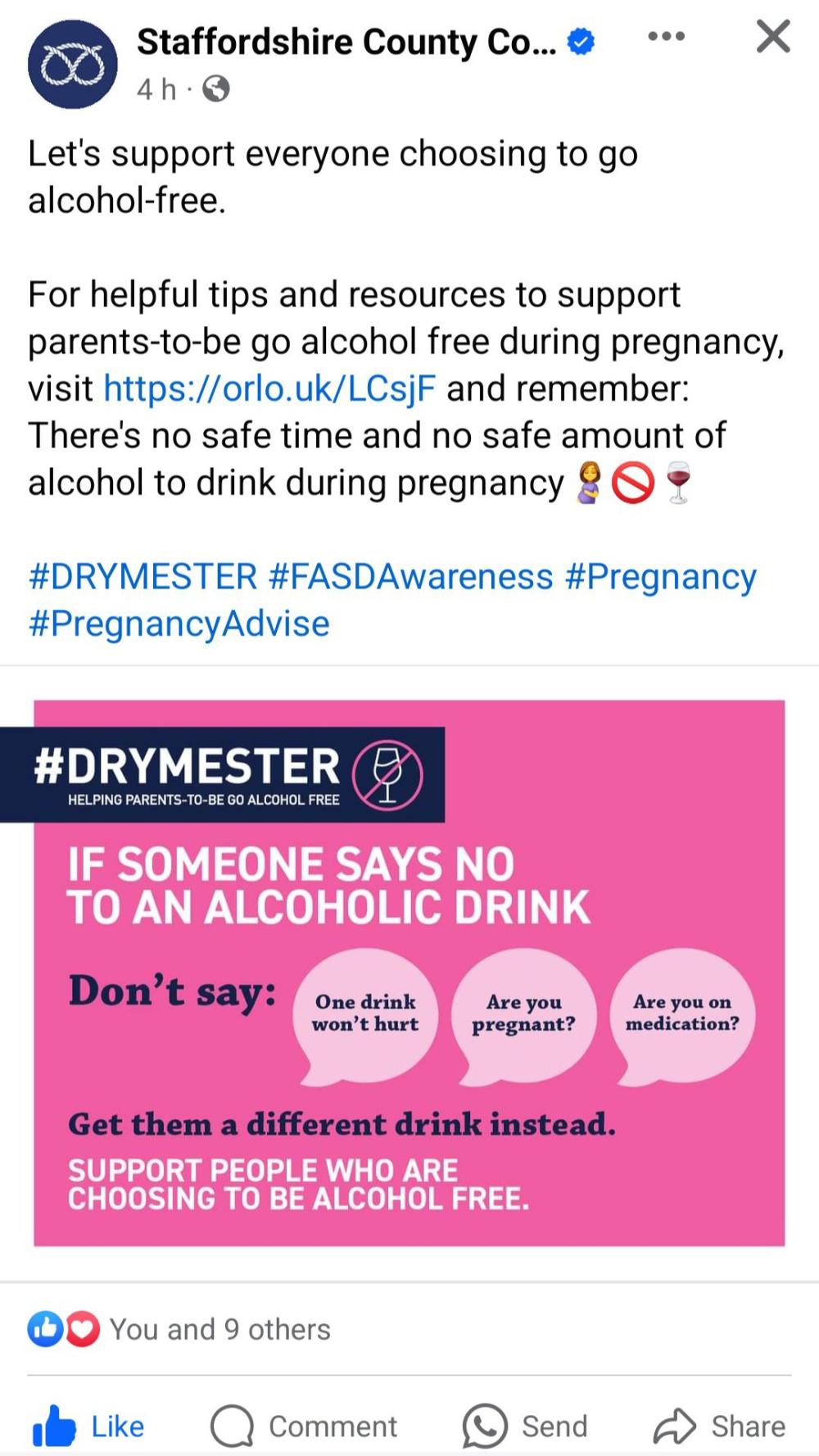Open the post's three-dot options menu

(666, 37)
